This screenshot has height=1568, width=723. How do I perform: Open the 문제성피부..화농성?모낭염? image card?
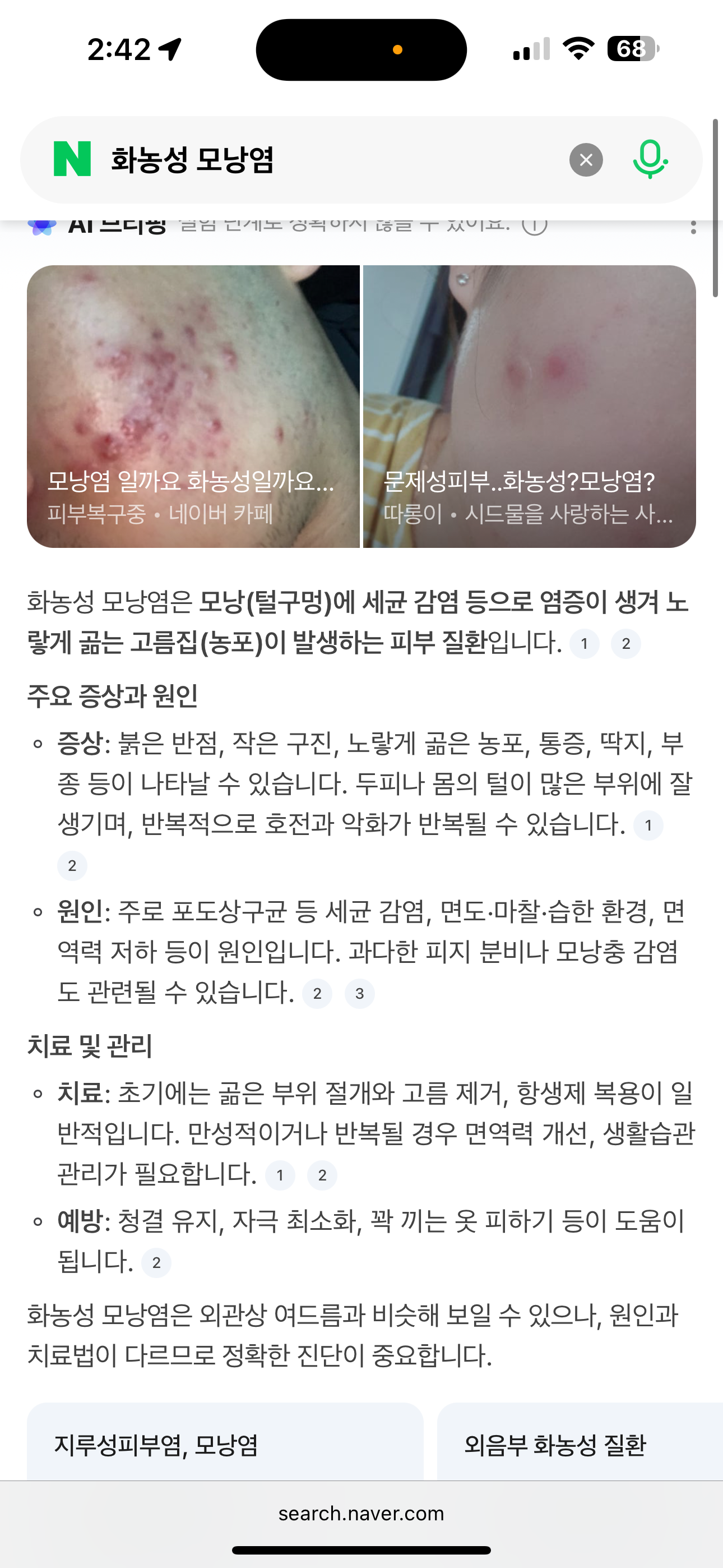click(x=530, y=407)
